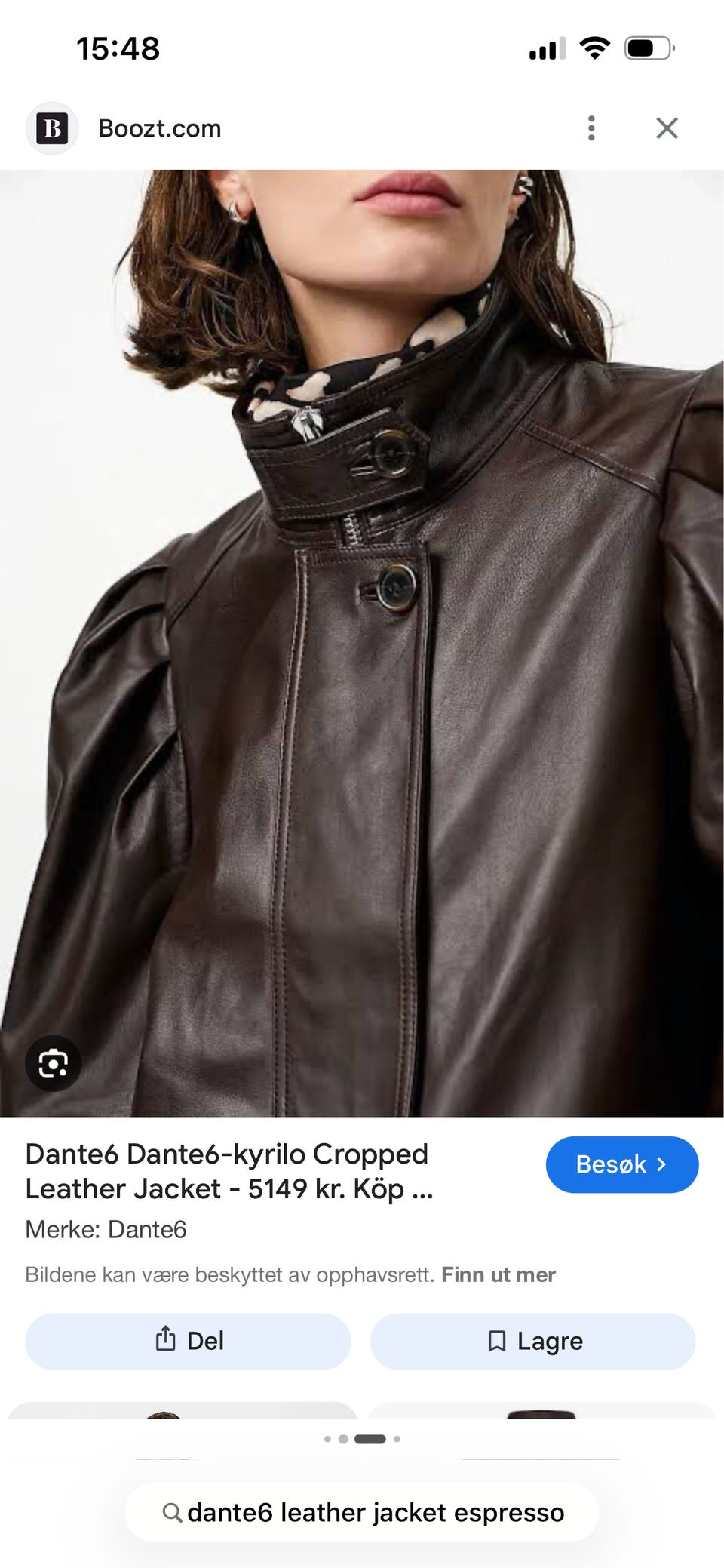Open the dante6 leather jacket espresso search field

[x=362, y=1512]
